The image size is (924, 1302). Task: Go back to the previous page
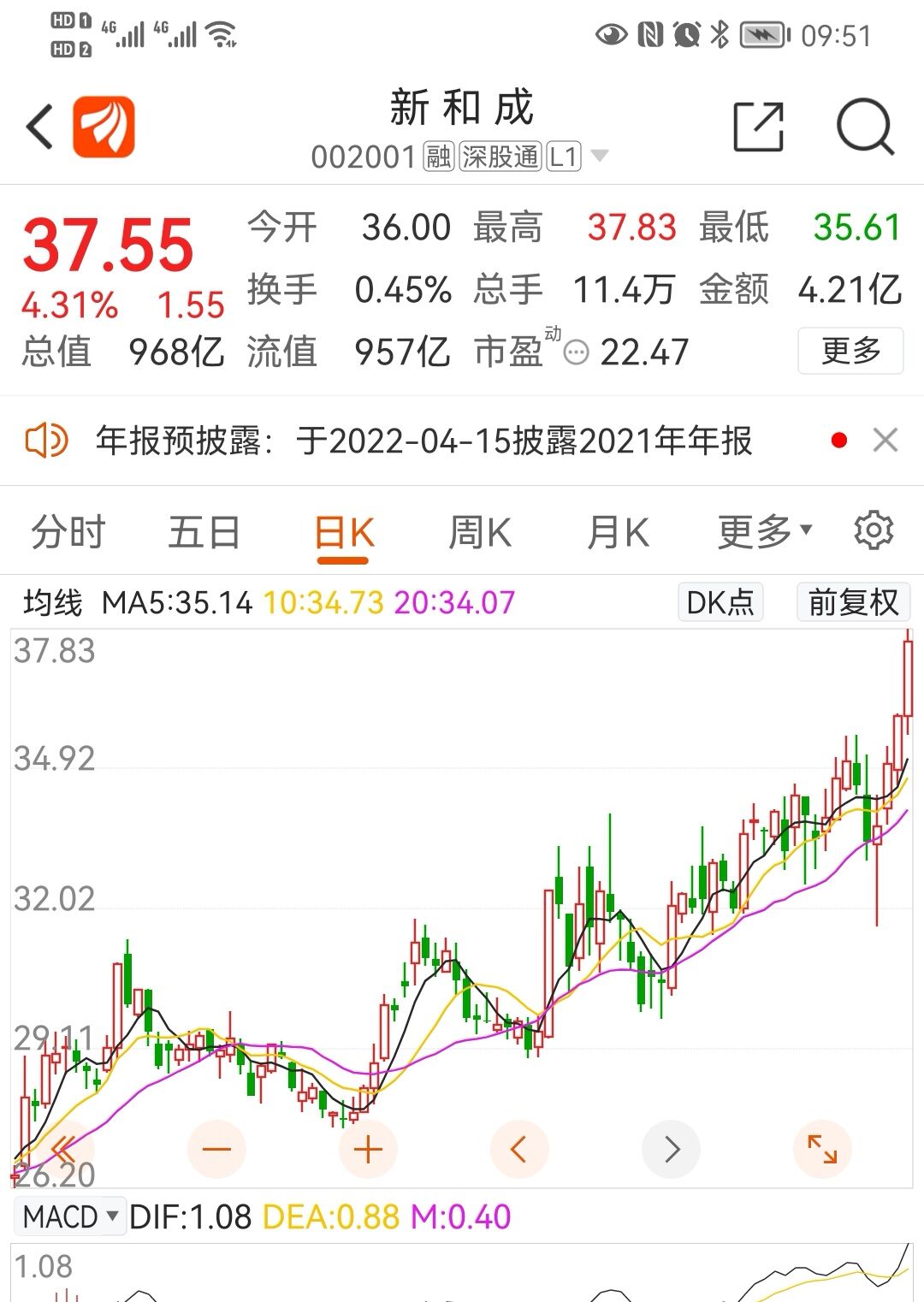[39, 127]
